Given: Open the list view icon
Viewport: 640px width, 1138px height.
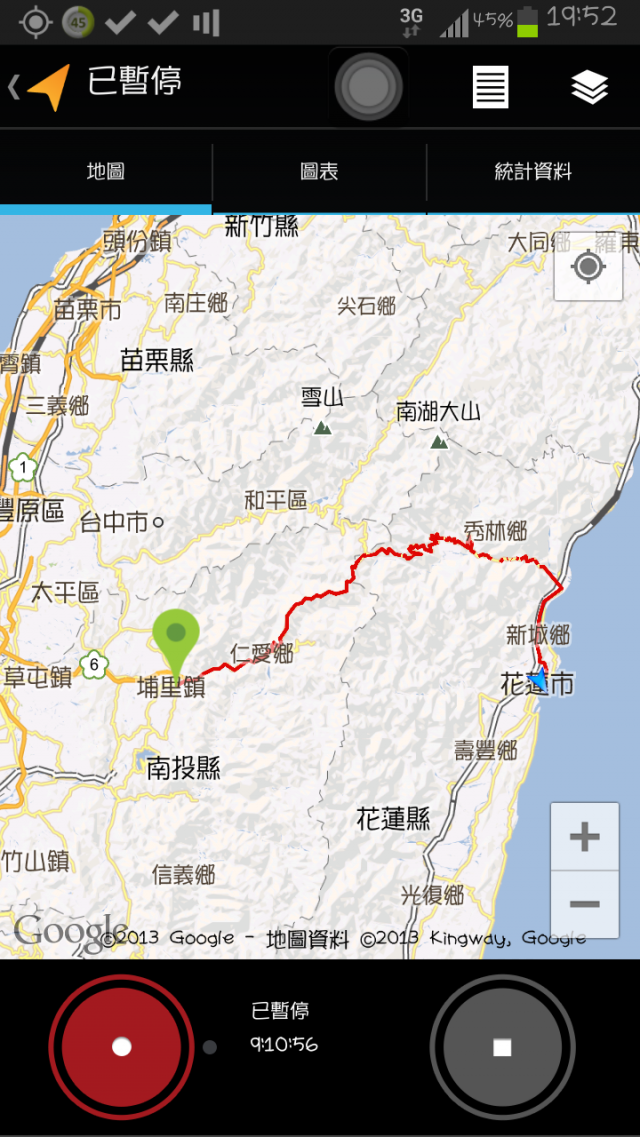Looking at the screenshot, I should [x=490, y=88].
